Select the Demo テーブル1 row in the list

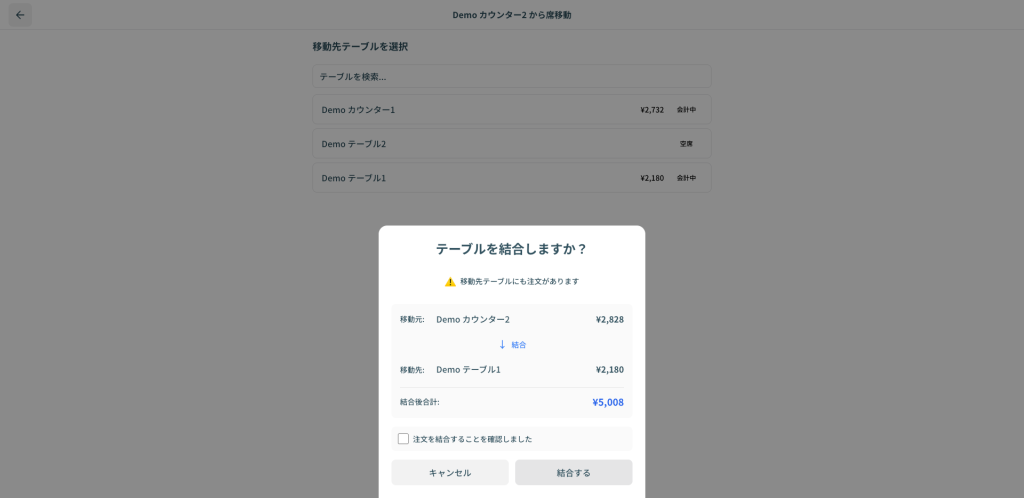pos(511,178)
